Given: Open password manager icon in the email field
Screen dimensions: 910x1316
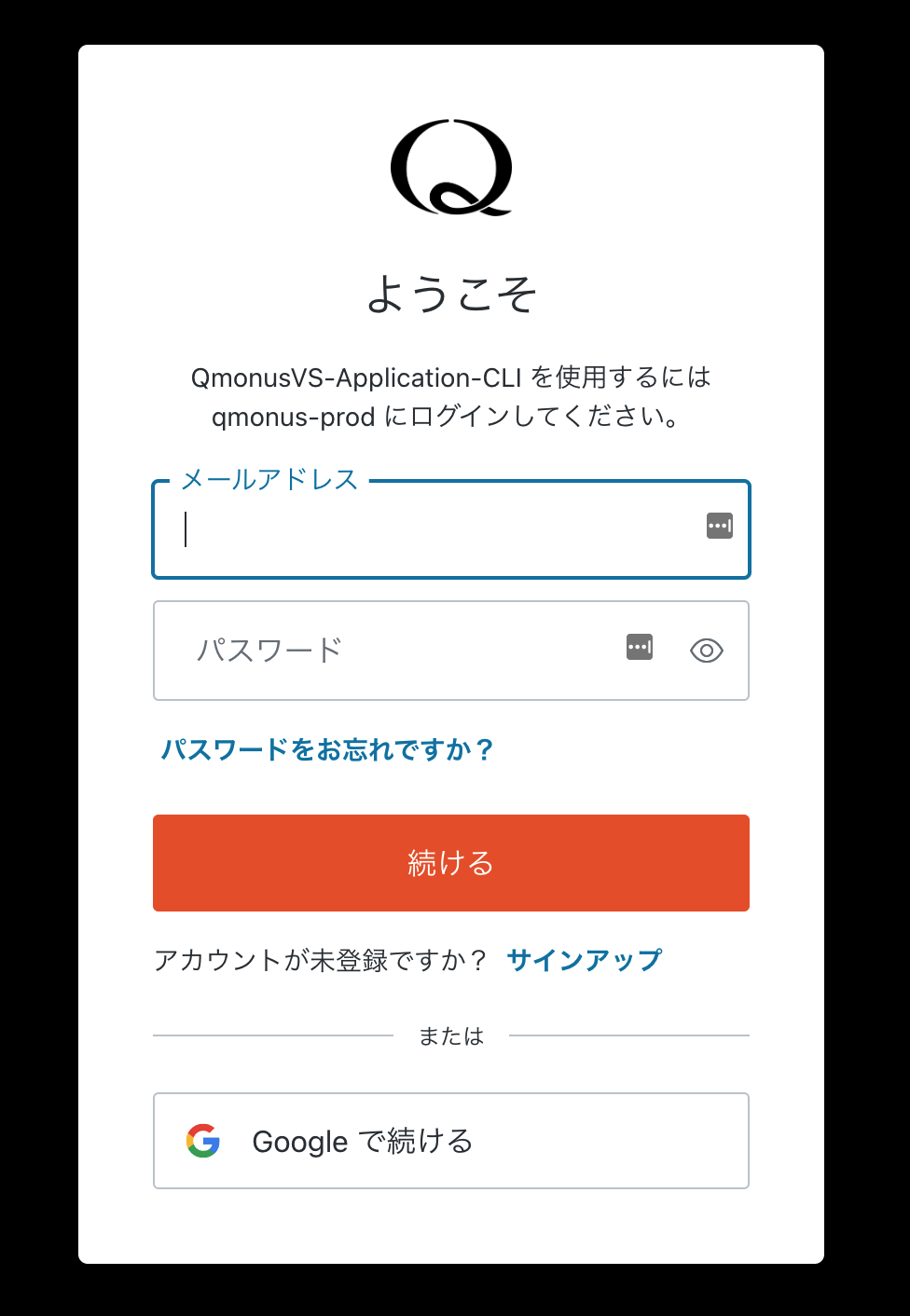Looking at the screenshot, I should 719,527.
